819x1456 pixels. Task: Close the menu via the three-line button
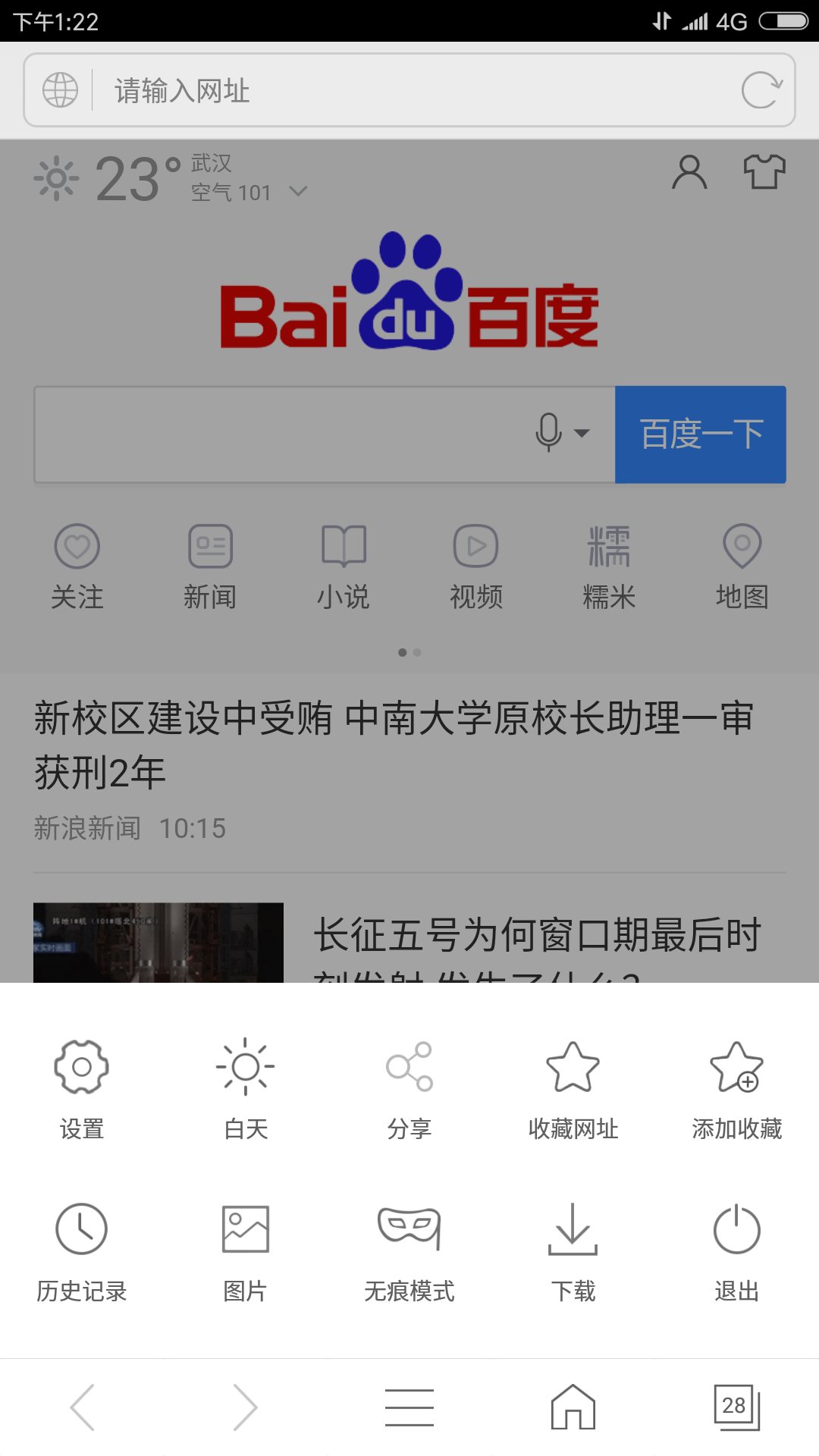tap(409, 1407)
